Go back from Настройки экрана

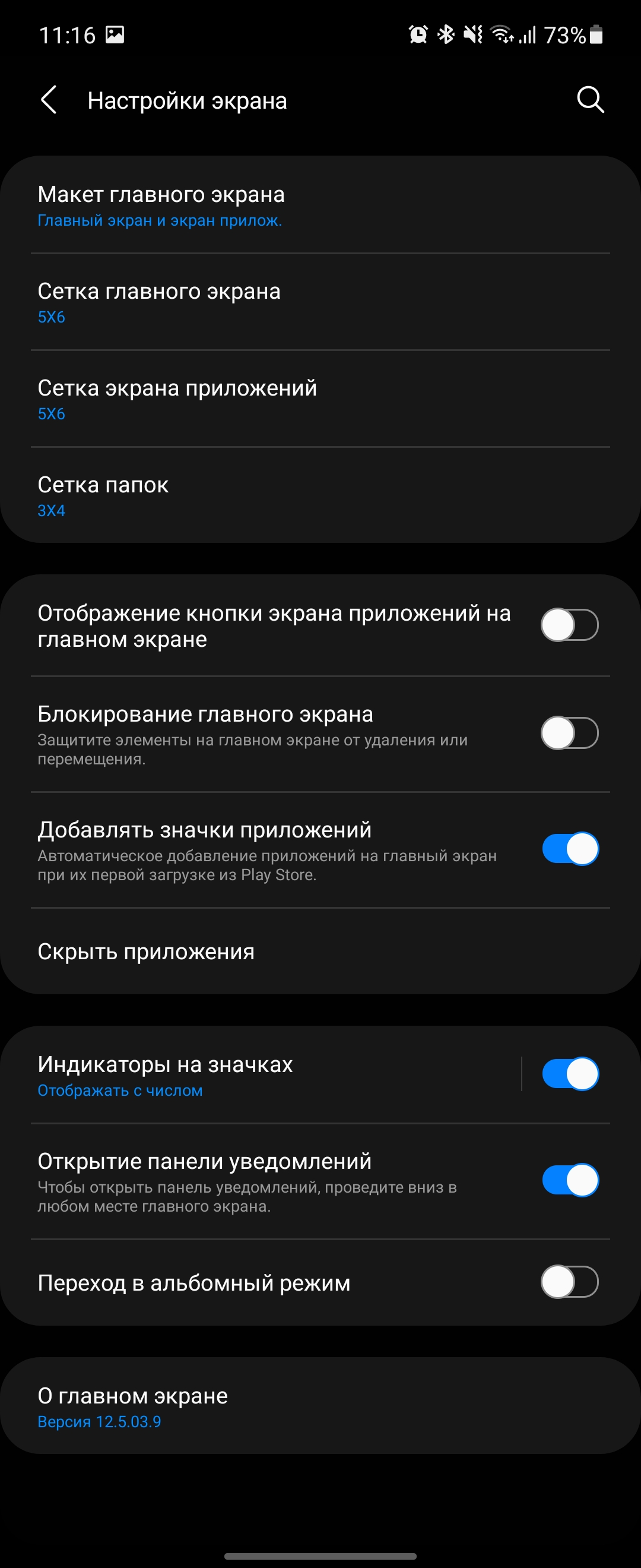(x=49, y=100)
